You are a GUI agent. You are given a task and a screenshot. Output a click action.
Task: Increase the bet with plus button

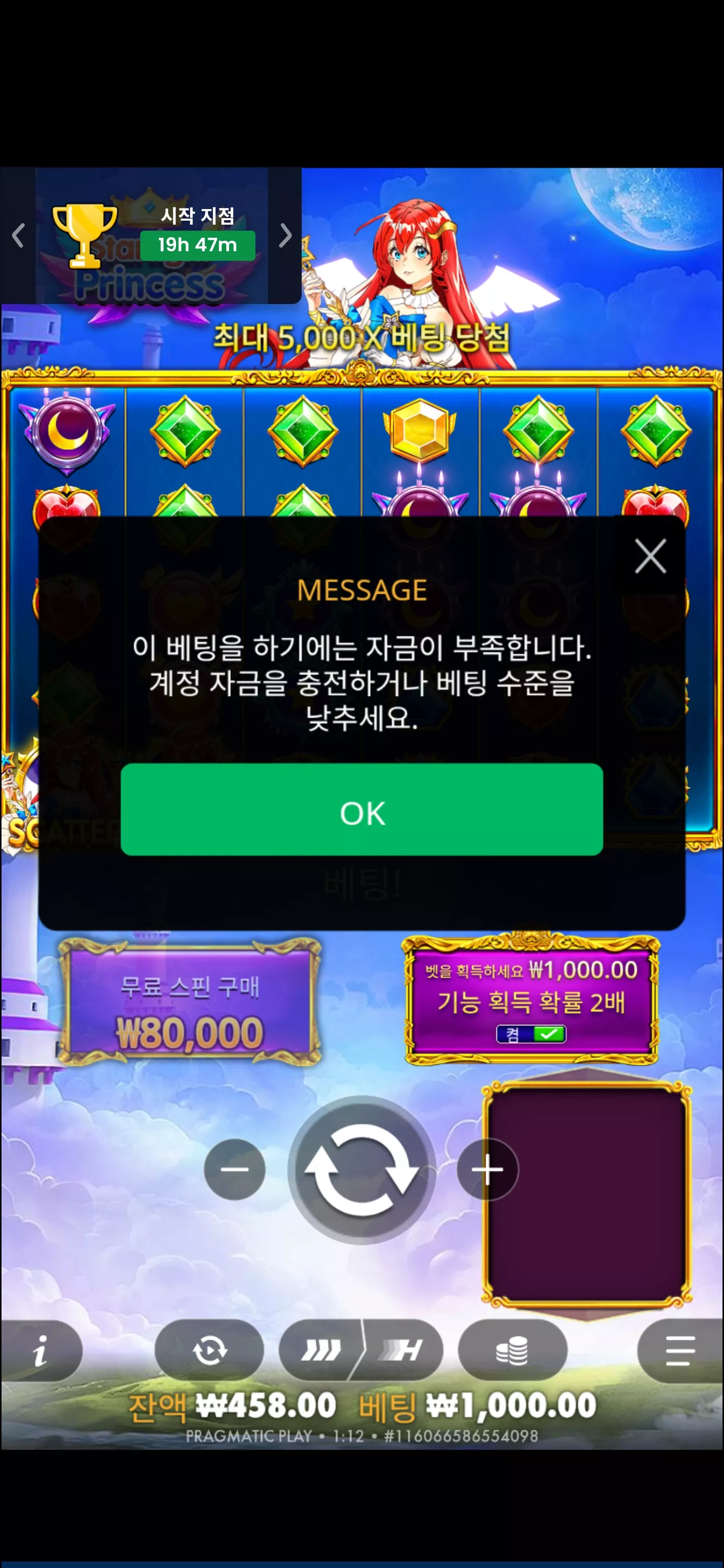[487, 1169]
